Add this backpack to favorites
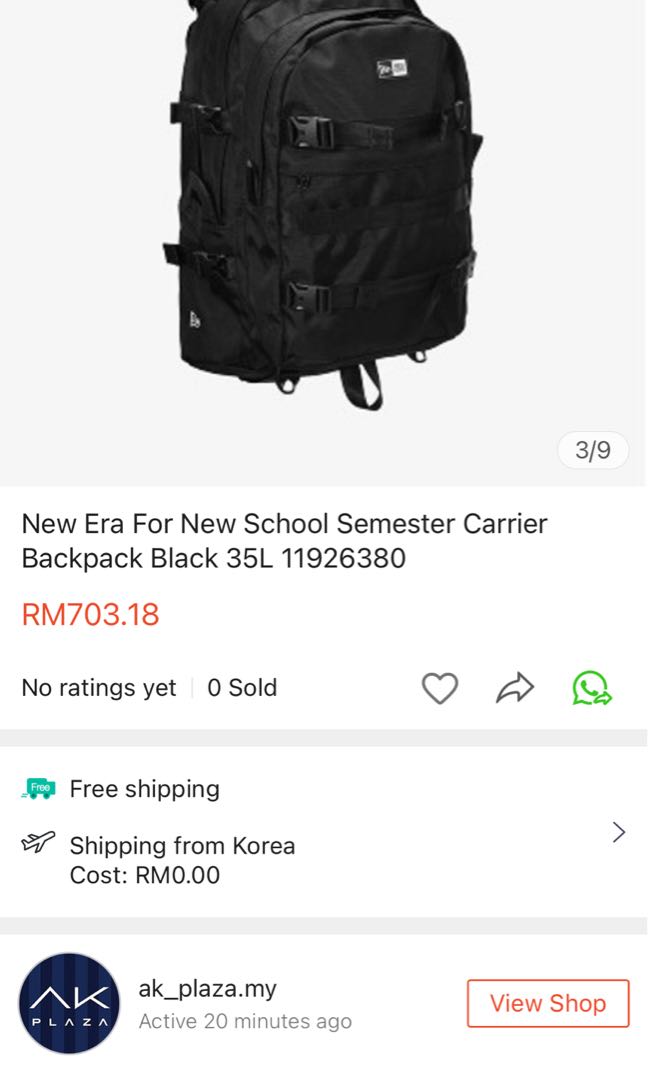Viewport: 648px width, 1080px height. (x=439, y=688)
